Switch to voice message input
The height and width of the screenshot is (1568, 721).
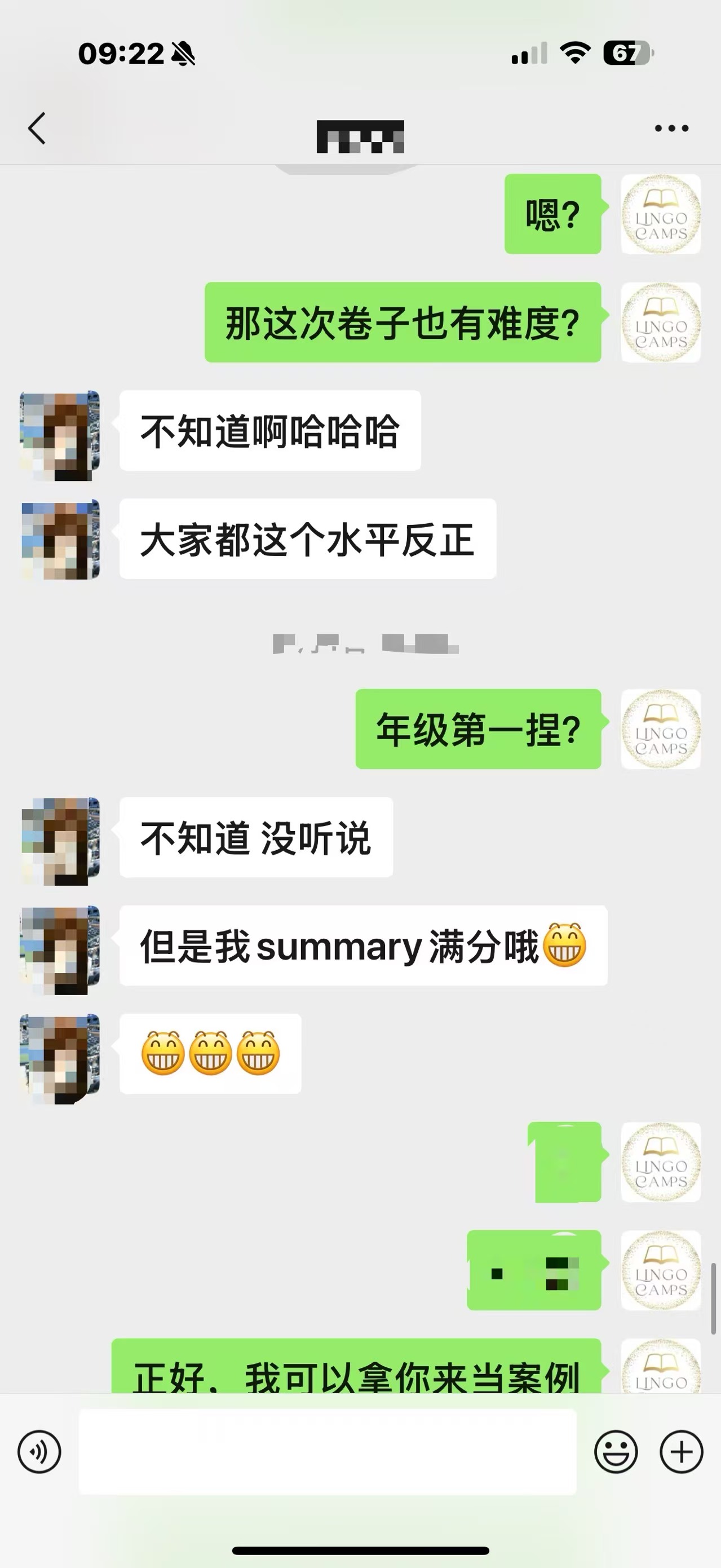click(39, 1452)
